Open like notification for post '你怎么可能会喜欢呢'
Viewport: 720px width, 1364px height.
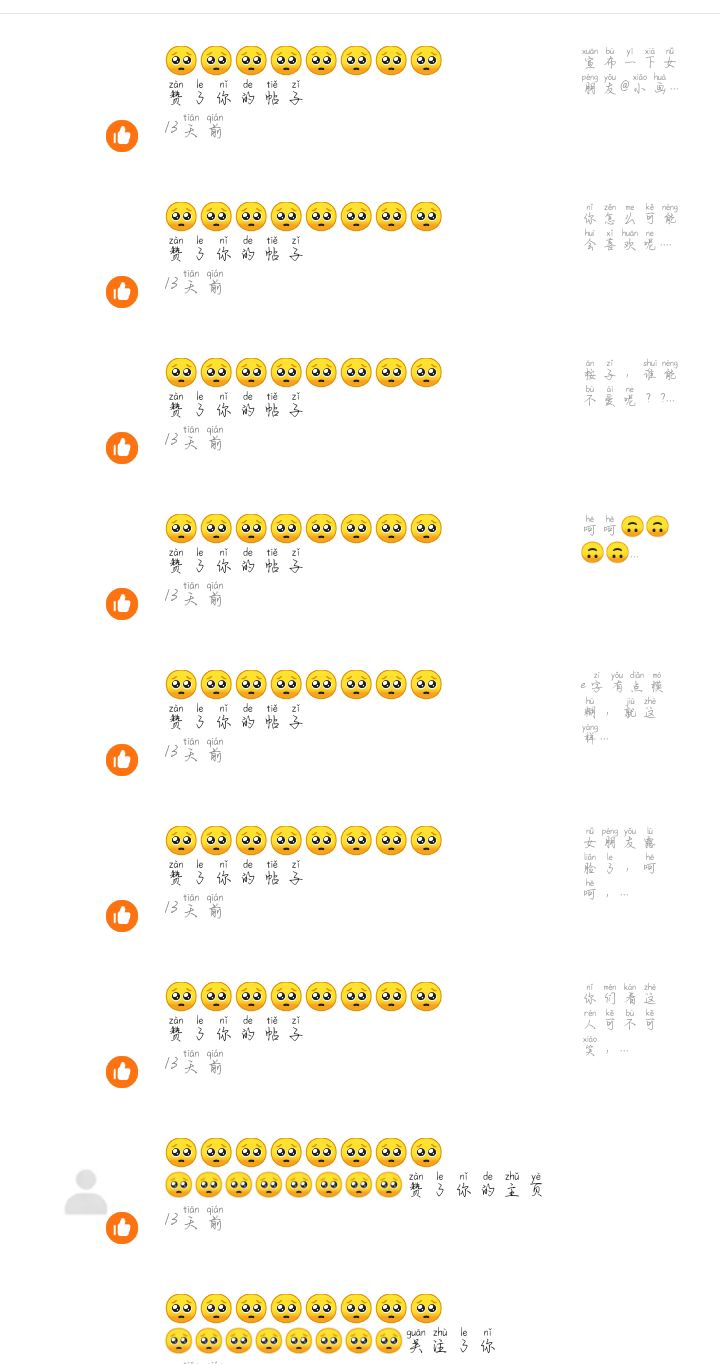click(x=360, y=248)
